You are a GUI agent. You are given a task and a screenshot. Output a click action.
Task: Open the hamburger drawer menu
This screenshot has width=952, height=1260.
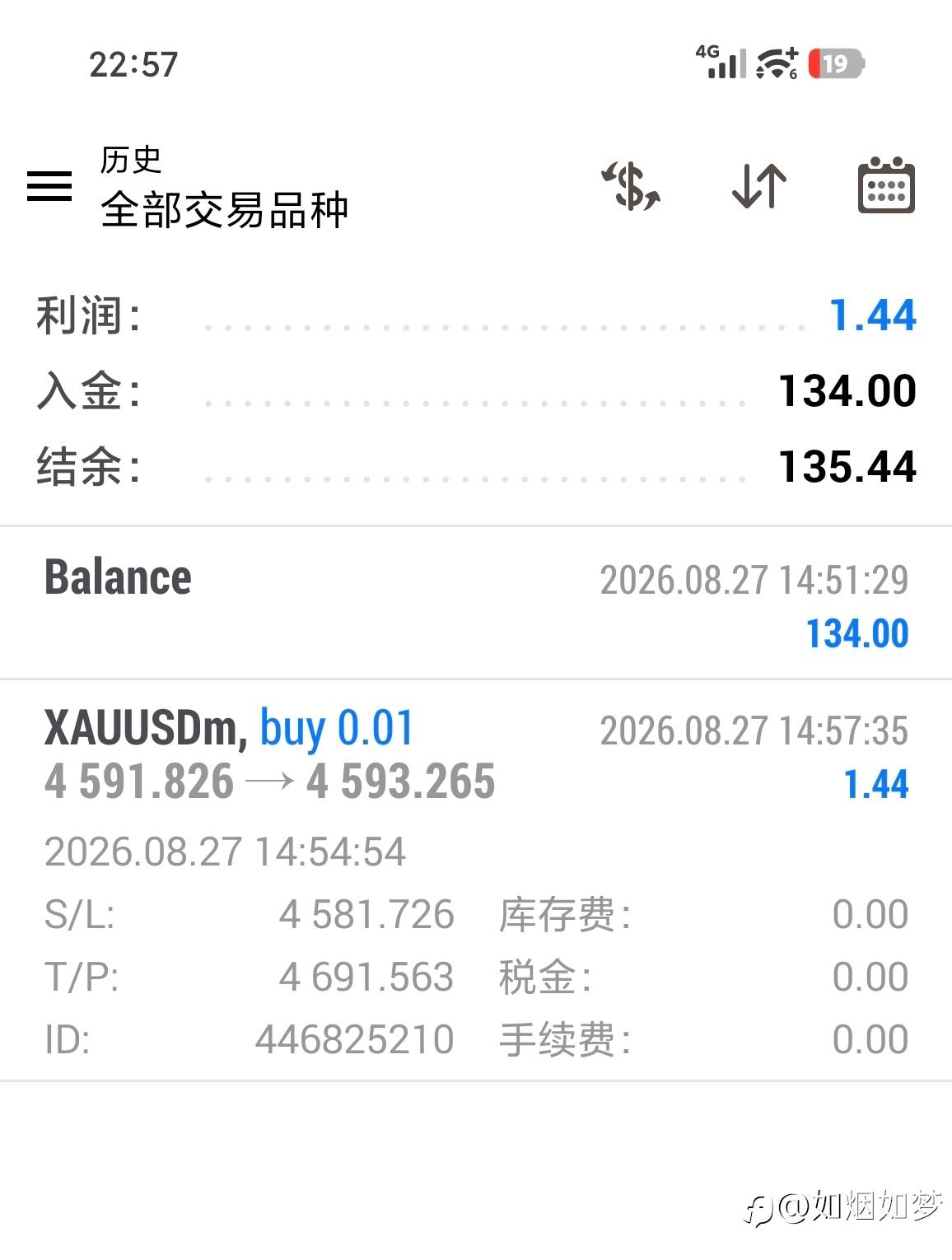coord(49,185)
